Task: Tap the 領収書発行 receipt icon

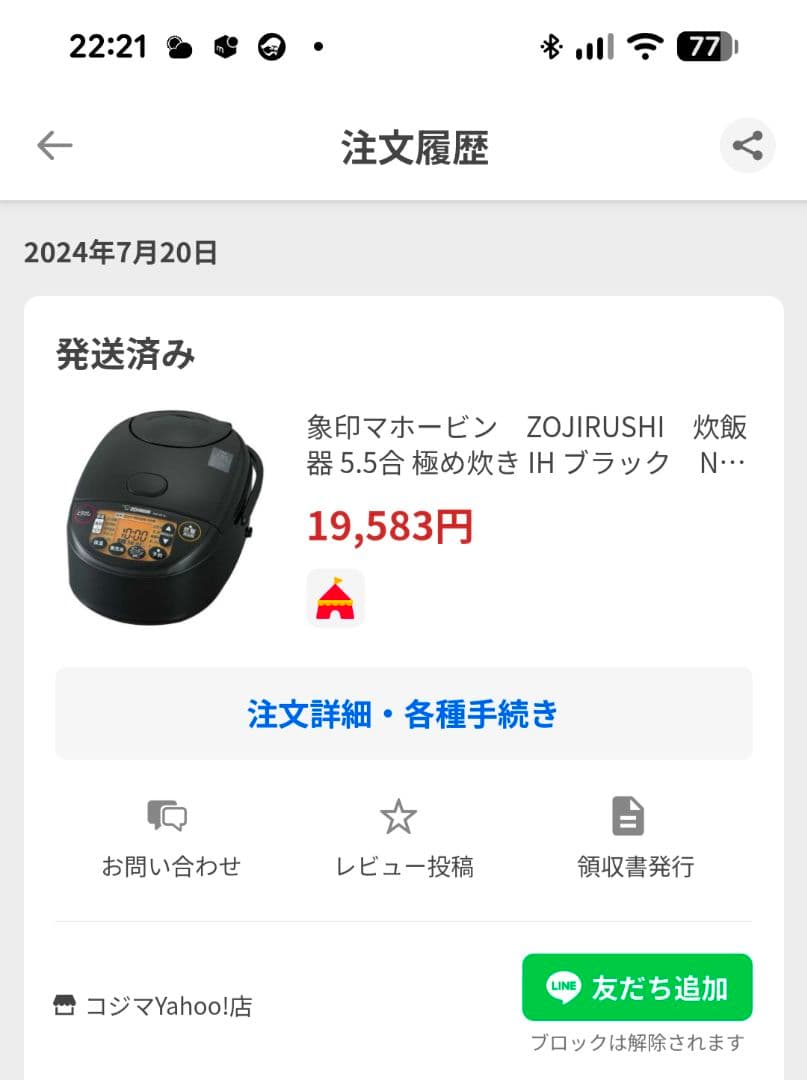Action: point(628,815)
